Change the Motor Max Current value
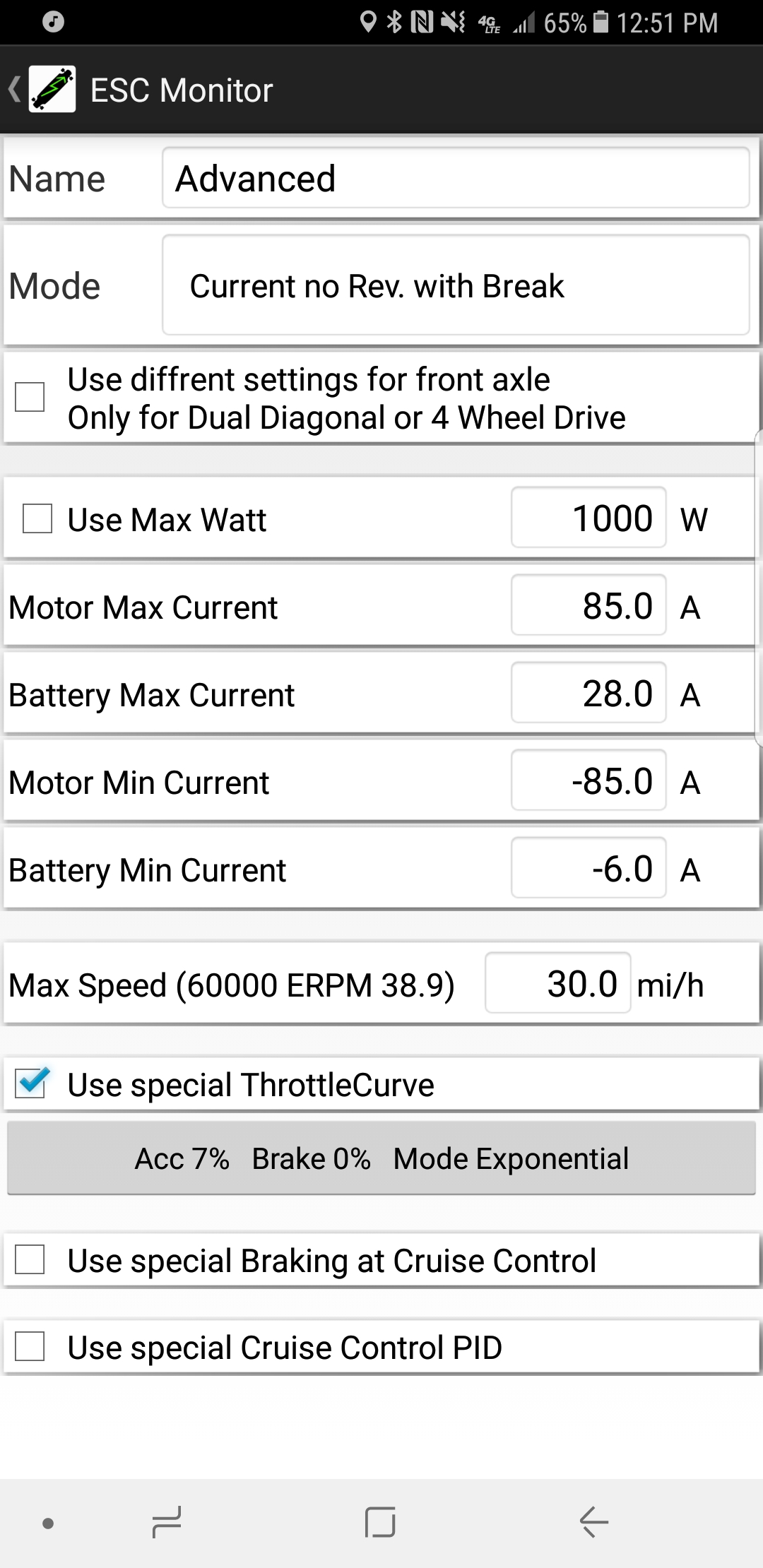 click(588, 605)
